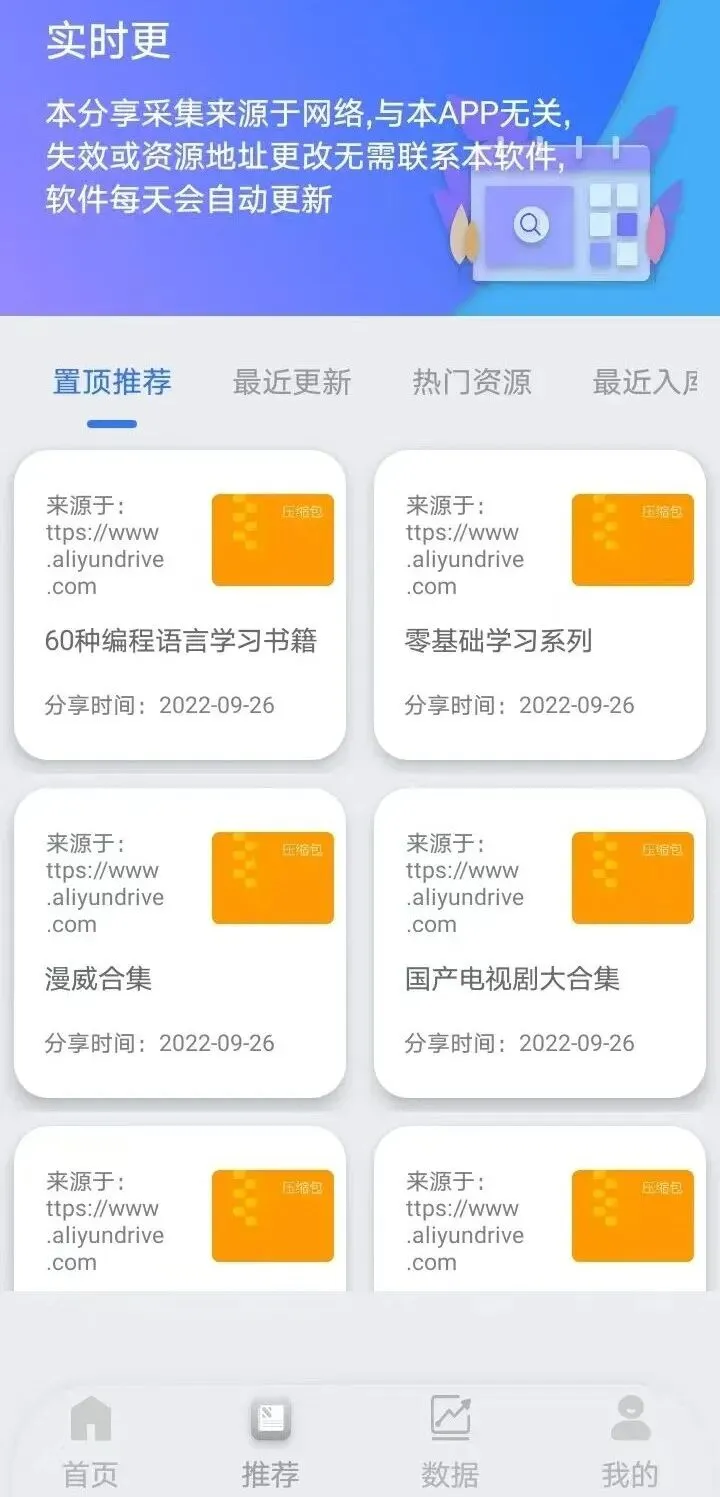This screenshot has width=720, height=1497.
Task: Switch to the 热门资源 tab
Action: (472, 382)
